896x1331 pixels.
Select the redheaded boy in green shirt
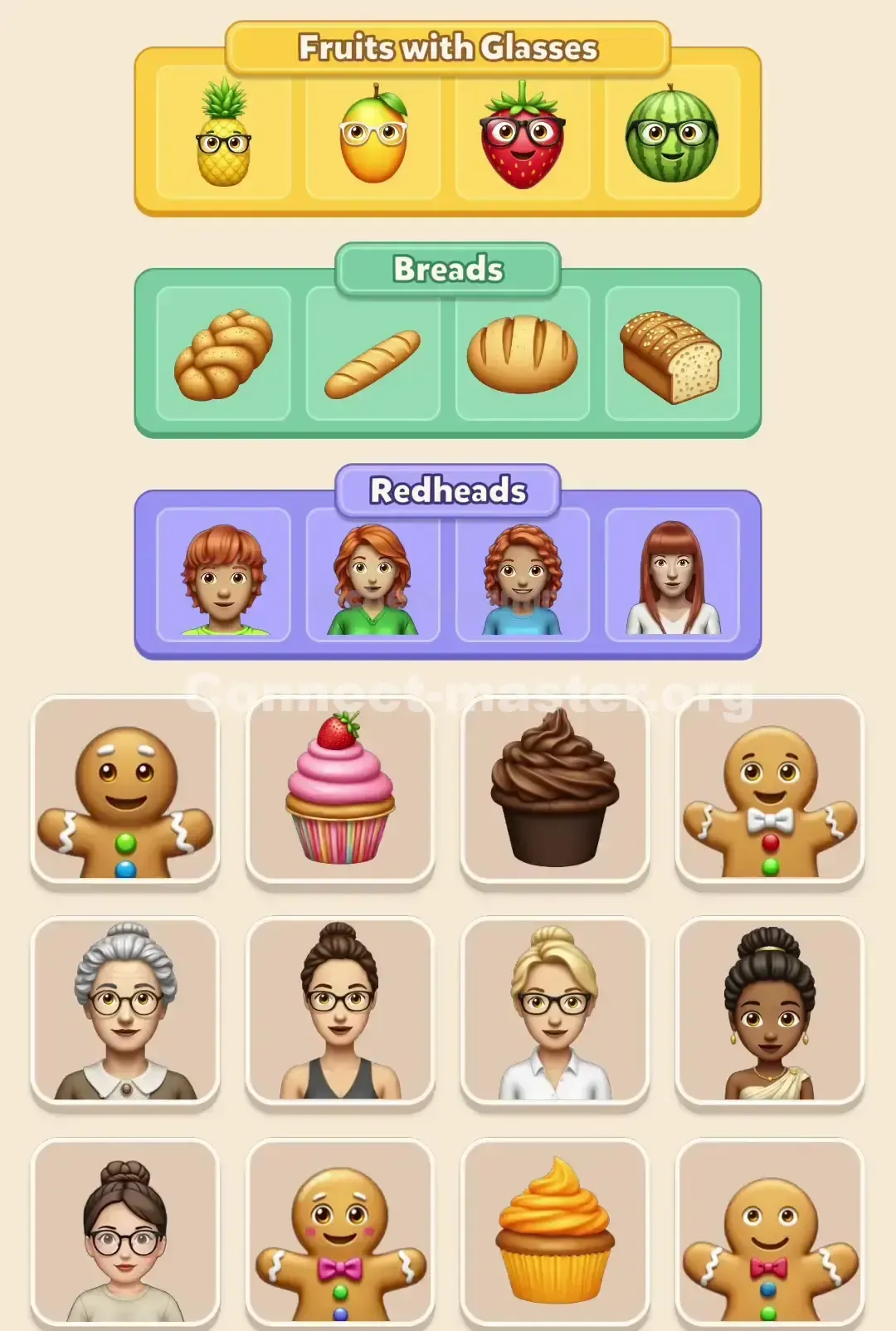pos(222,577)
